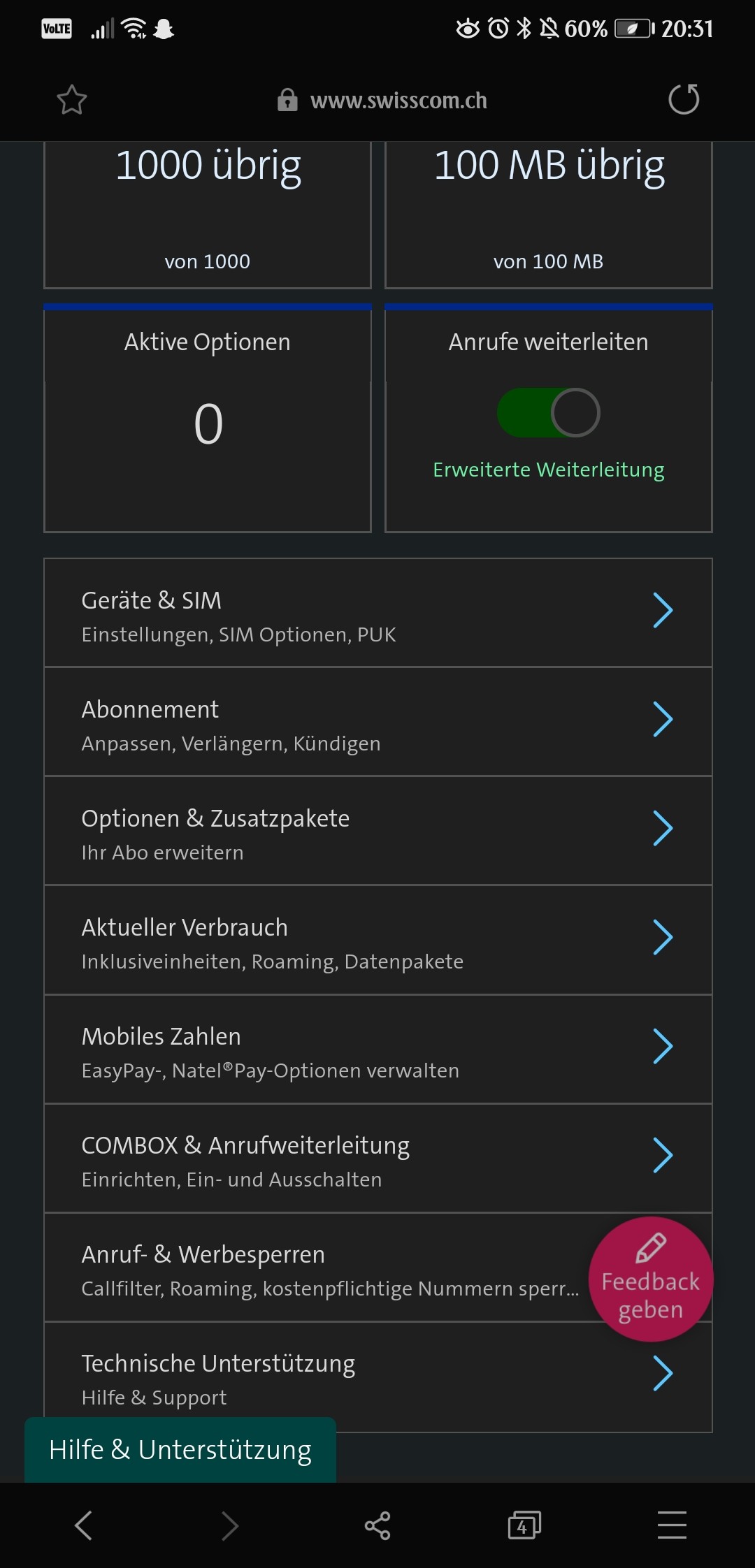Open Mobiles Zahlen options

click(x=377, y=1049)
